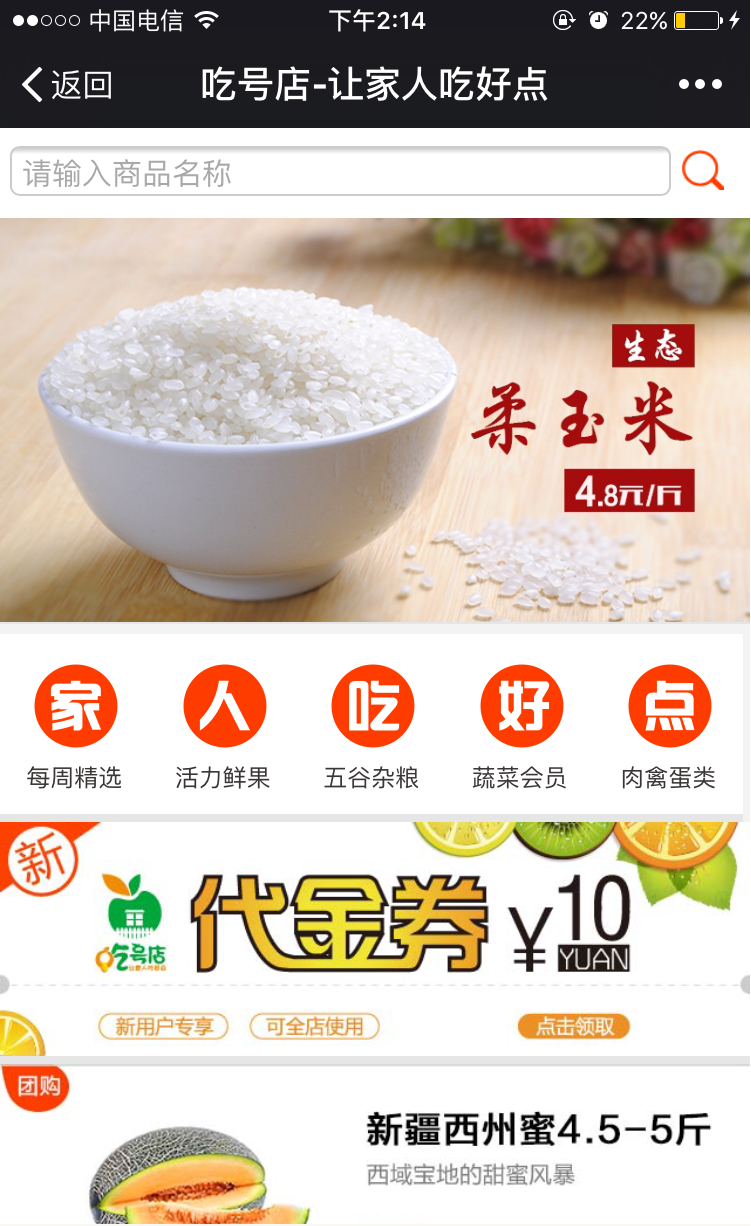Select the 活力鲜果 category

pos(224,725)
